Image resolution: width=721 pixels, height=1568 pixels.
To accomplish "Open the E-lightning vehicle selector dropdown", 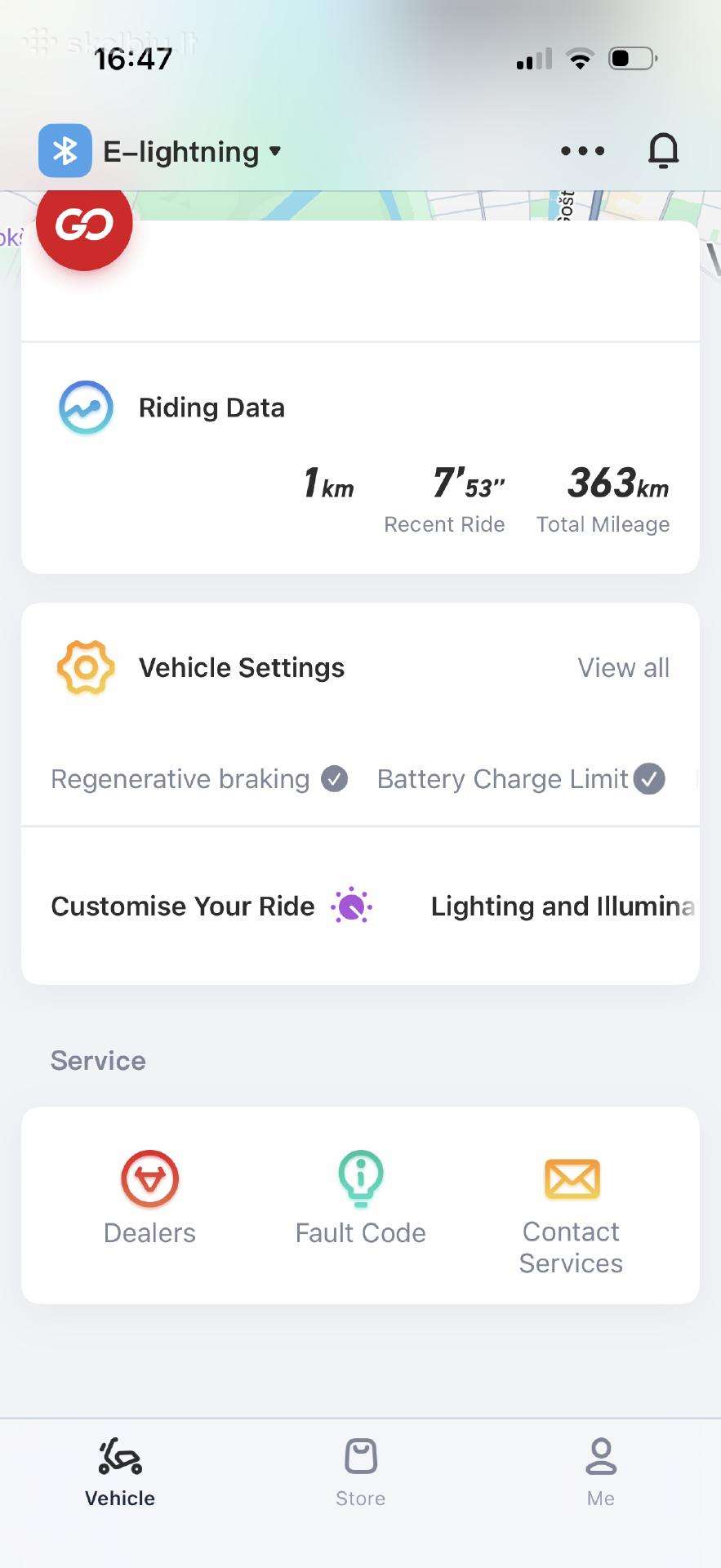I will [192, 152].
